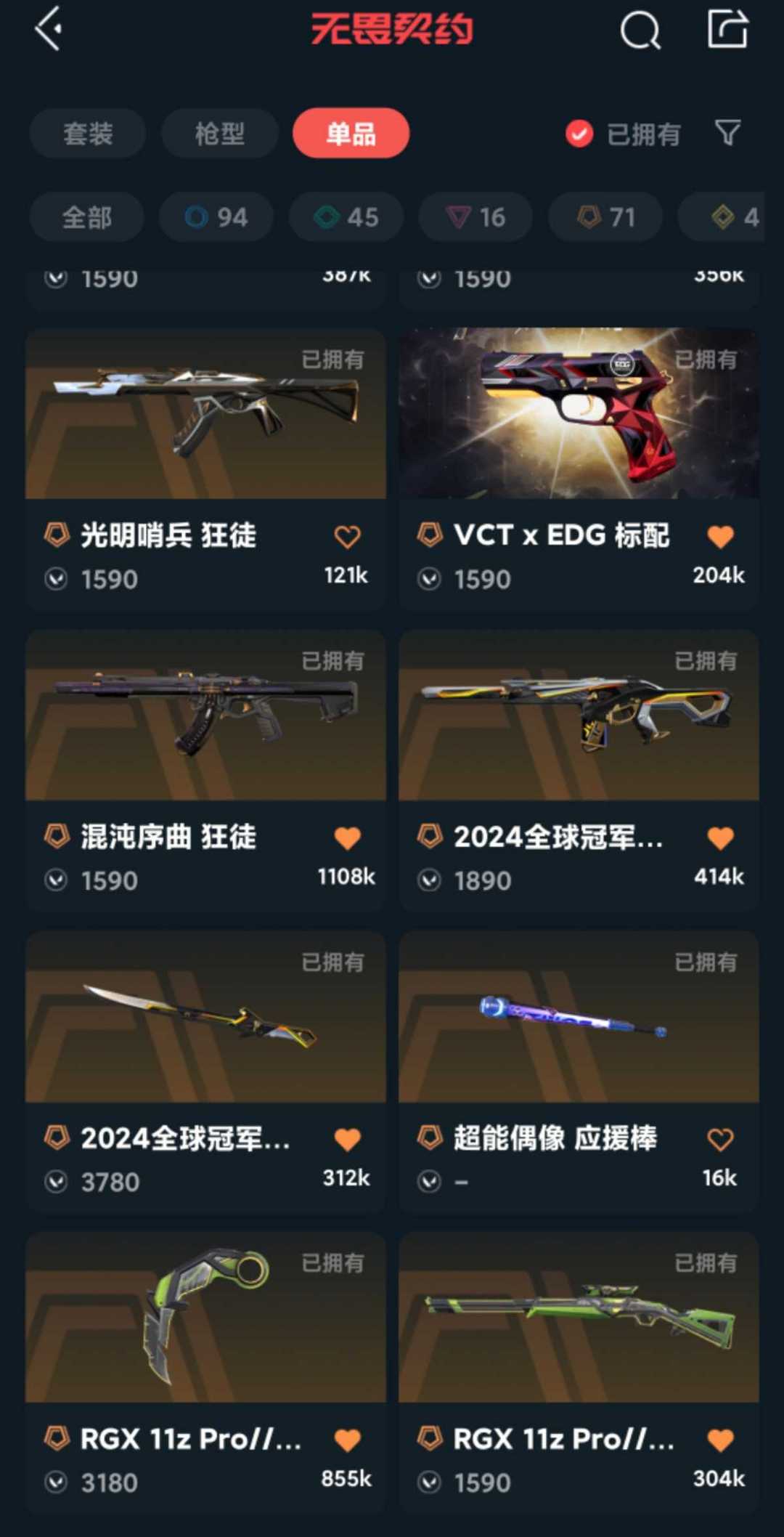Viewport: 784px width, 1537px height.
Task: Switch to the 枪型 tab
Action: (x=219, y=134)
